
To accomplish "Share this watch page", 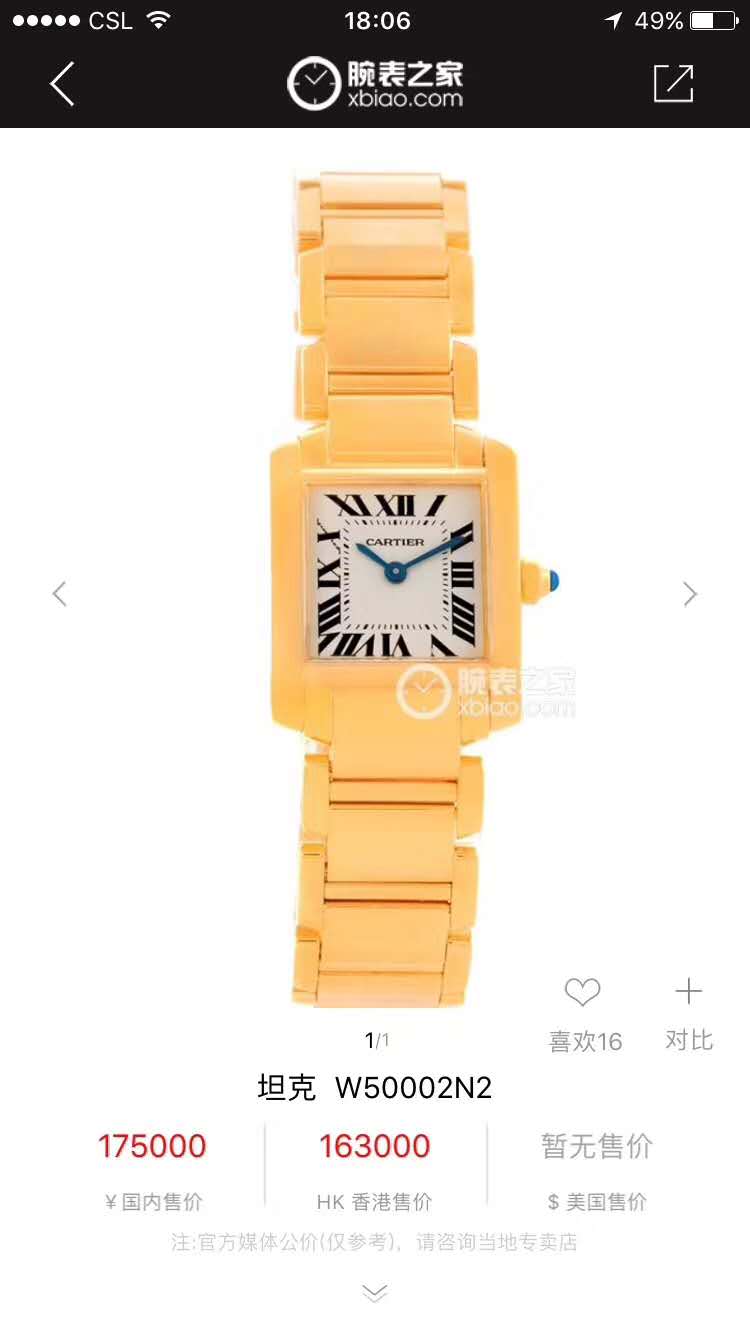I will coord(673,84).
